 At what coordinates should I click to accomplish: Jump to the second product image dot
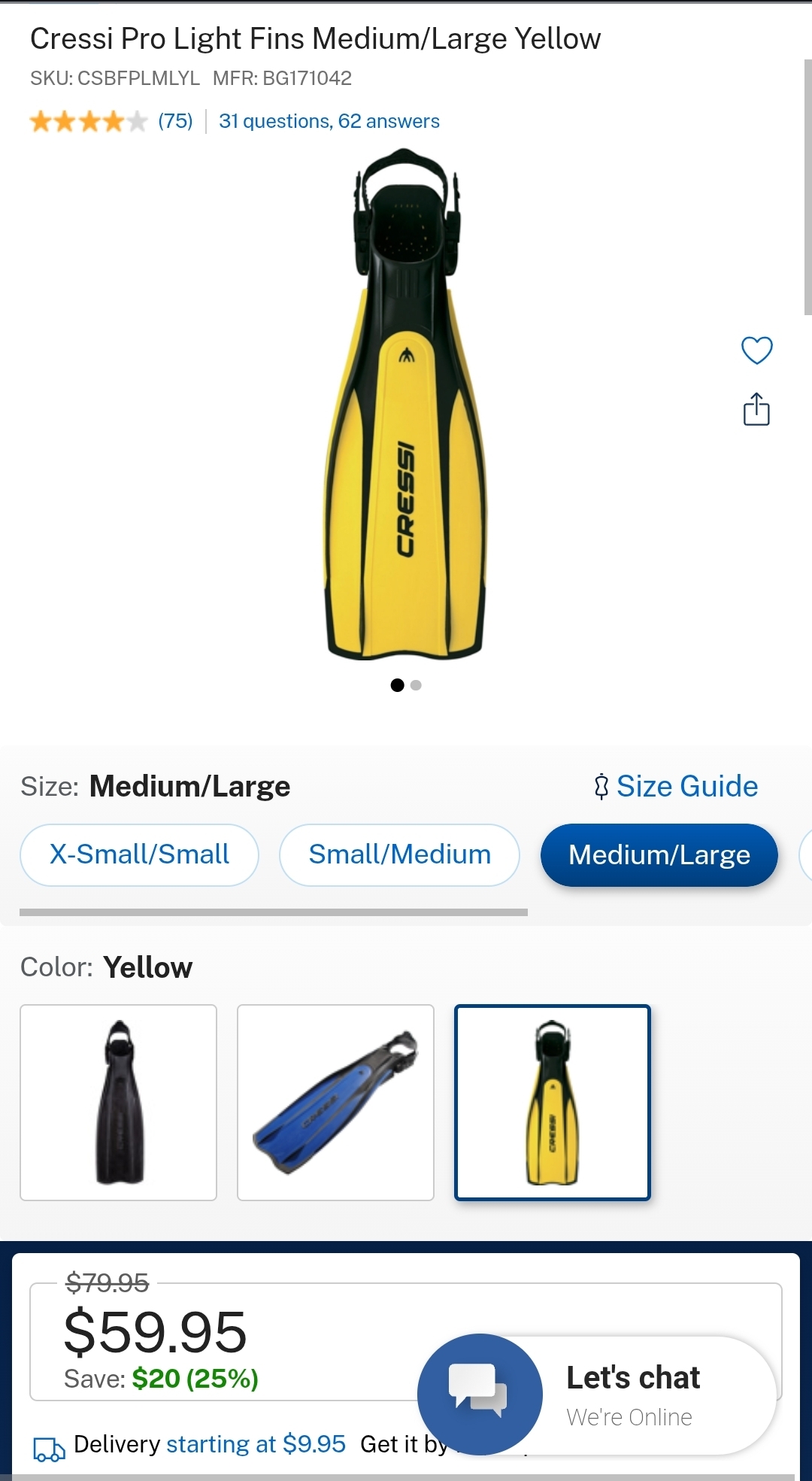[x=417, y=685]
